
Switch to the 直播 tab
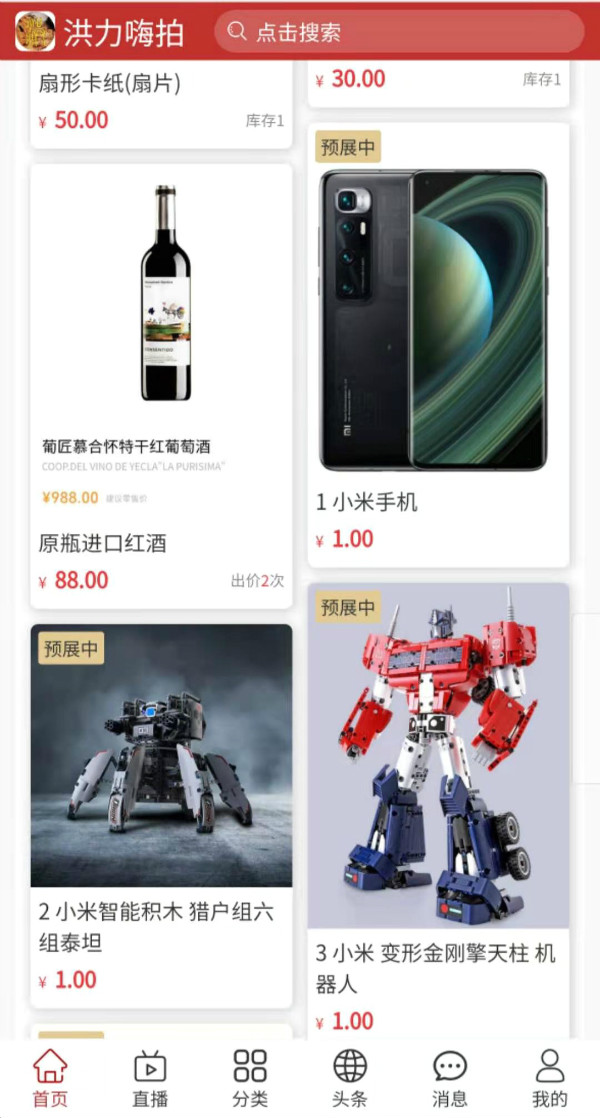click(x=150, y=1078)
